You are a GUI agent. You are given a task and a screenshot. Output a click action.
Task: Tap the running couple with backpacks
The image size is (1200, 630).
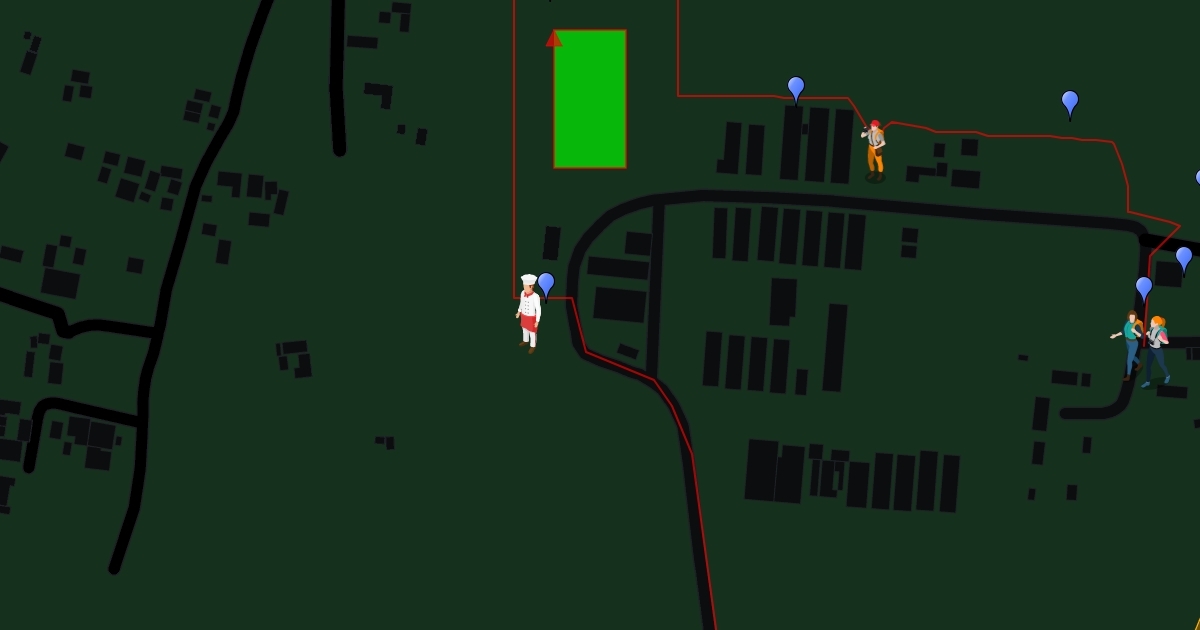click(1144, 347)
